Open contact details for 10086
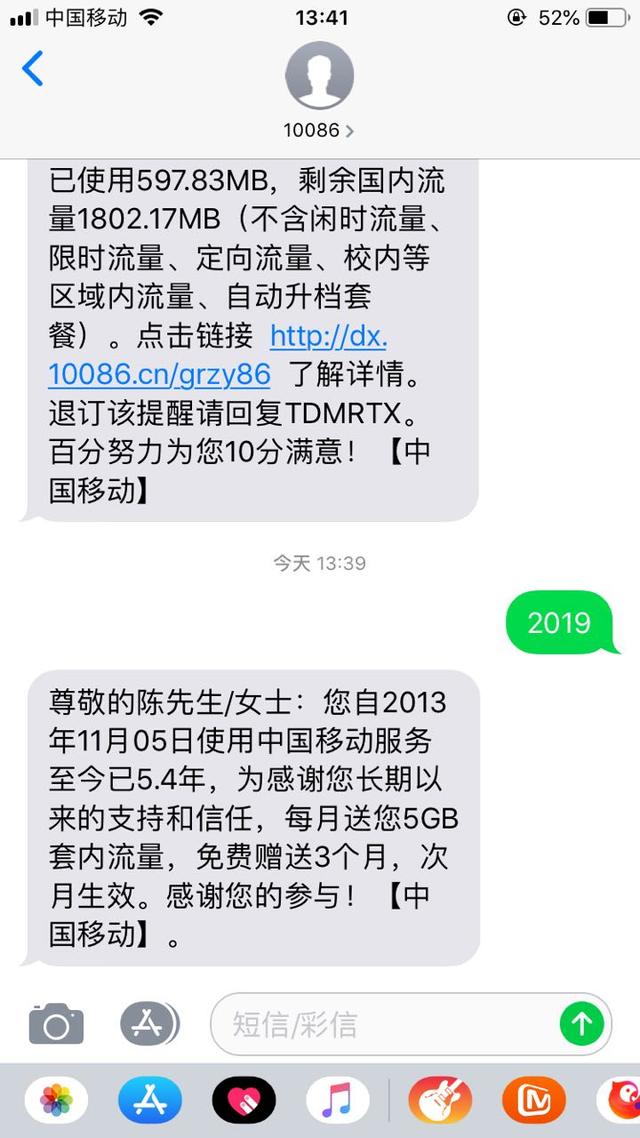The image size is (640, 1138). (319, 91)
